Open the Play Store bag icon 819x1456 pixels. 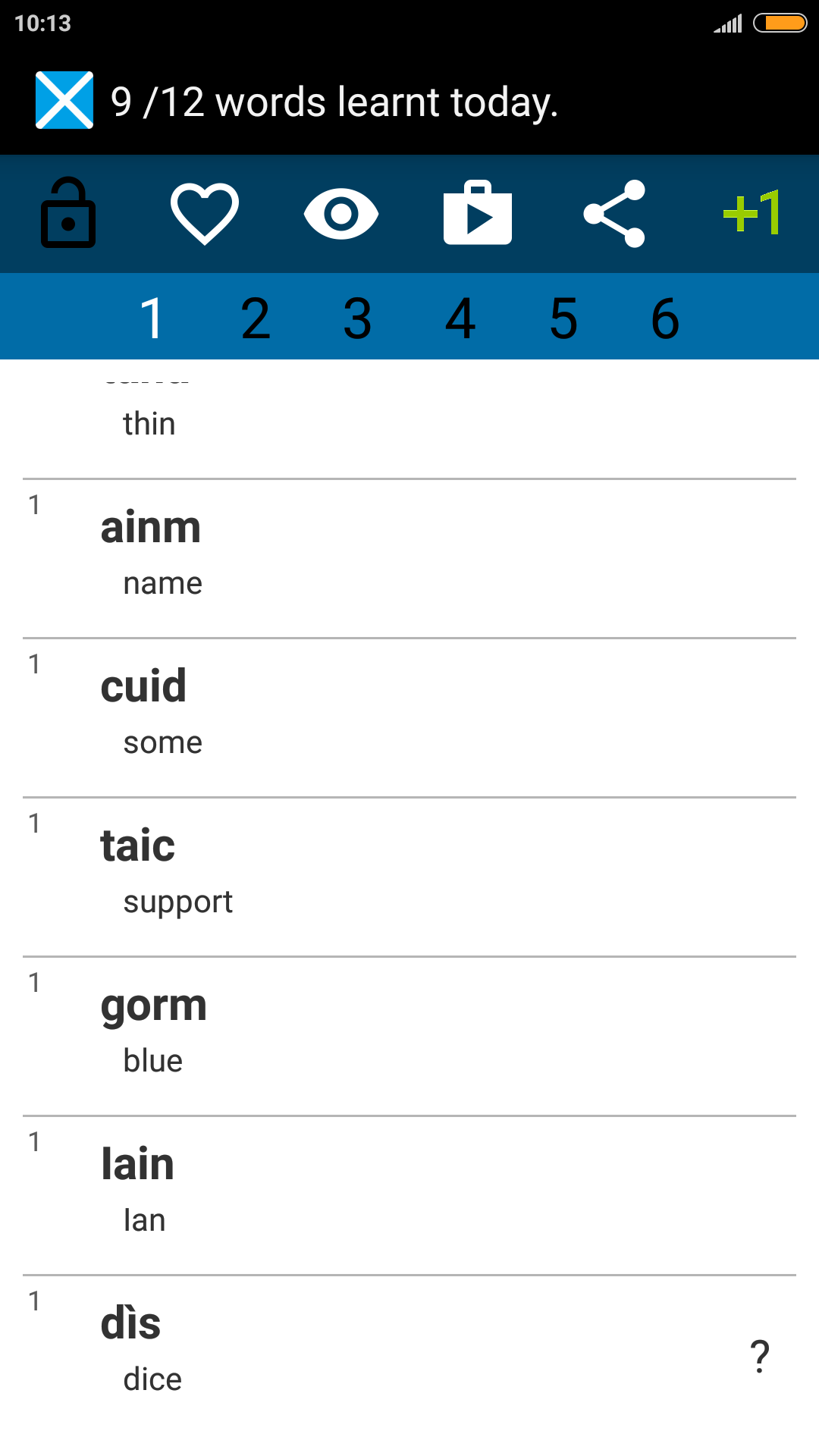(478, 214)
